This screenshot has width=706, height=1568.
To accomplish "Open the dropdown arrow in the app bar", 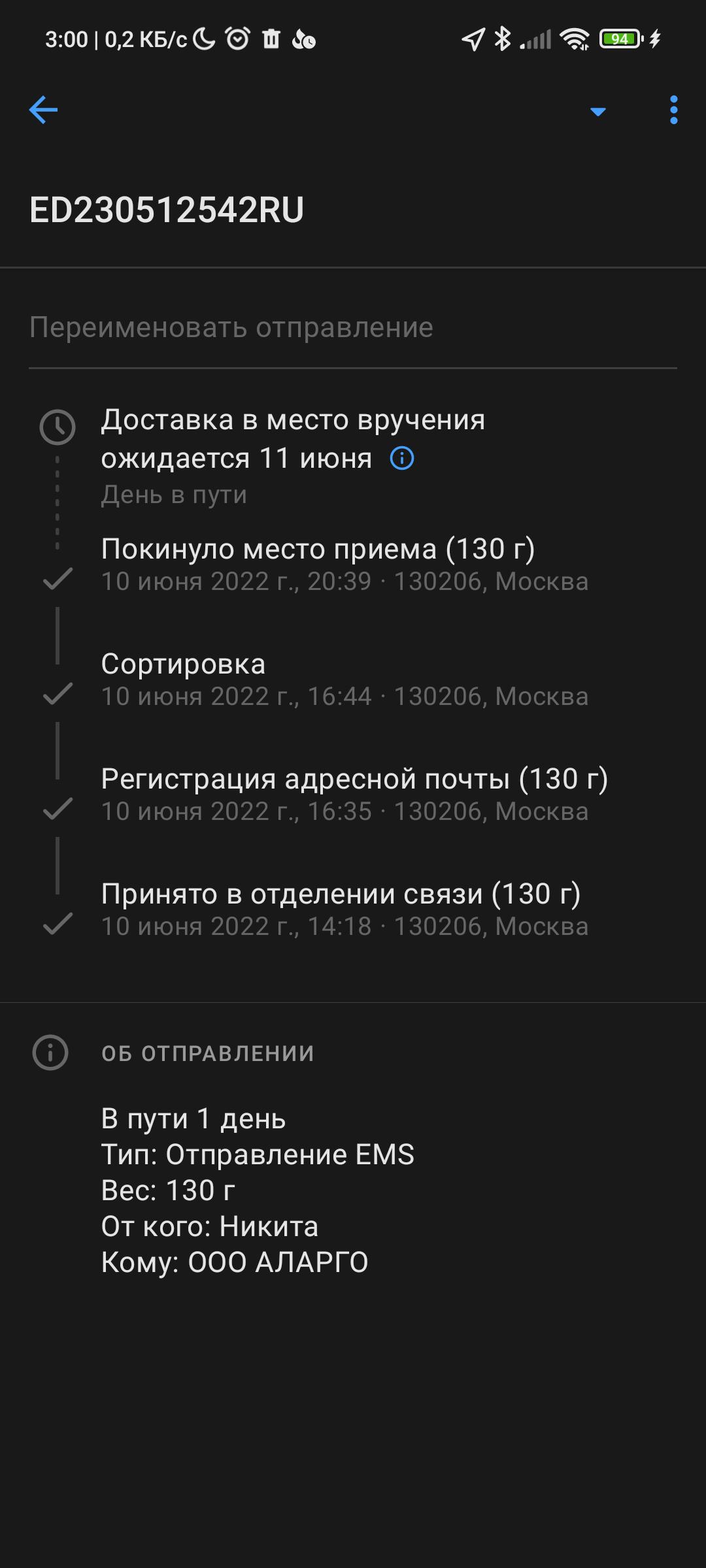I will (x=597, y=112).
